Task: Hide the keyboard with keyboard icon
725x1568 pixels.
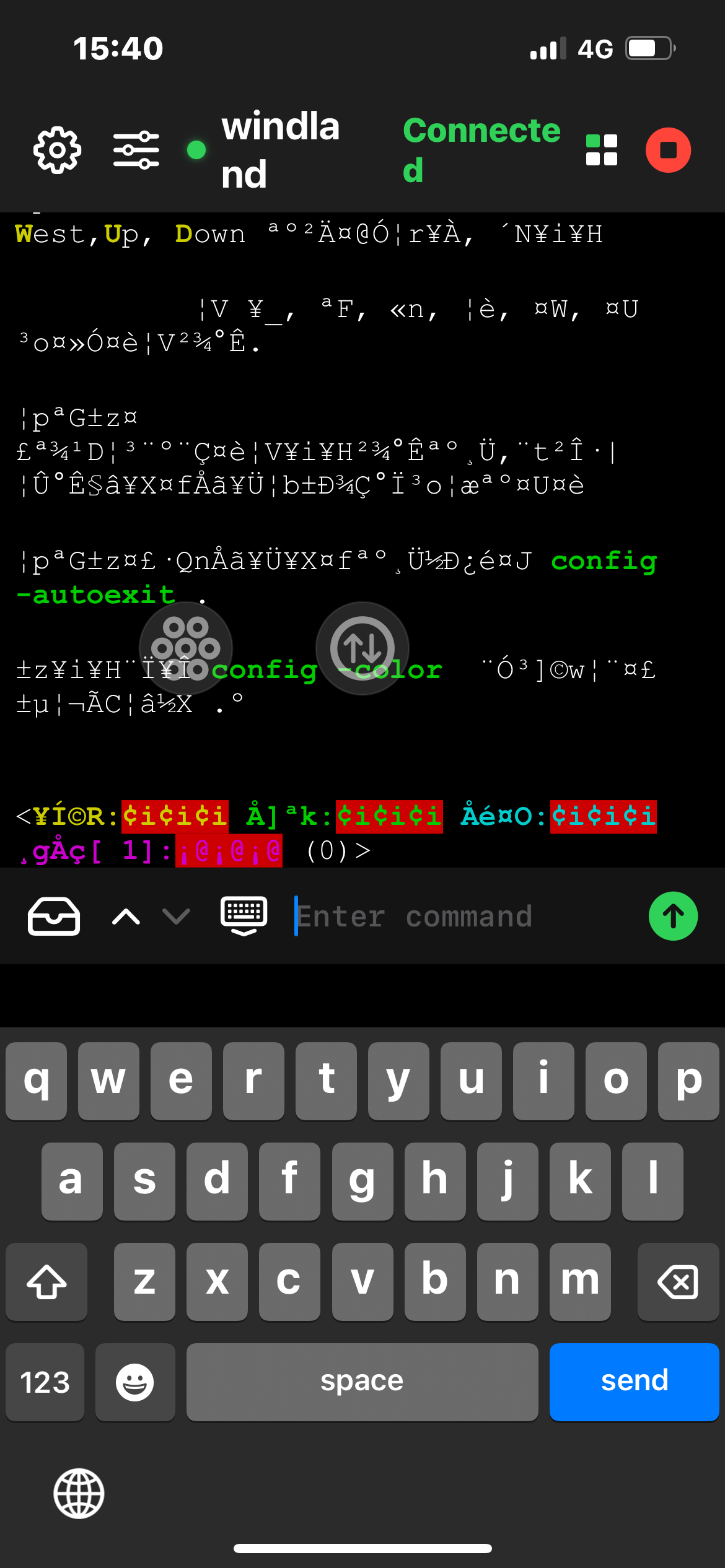Action: point(244,916)
